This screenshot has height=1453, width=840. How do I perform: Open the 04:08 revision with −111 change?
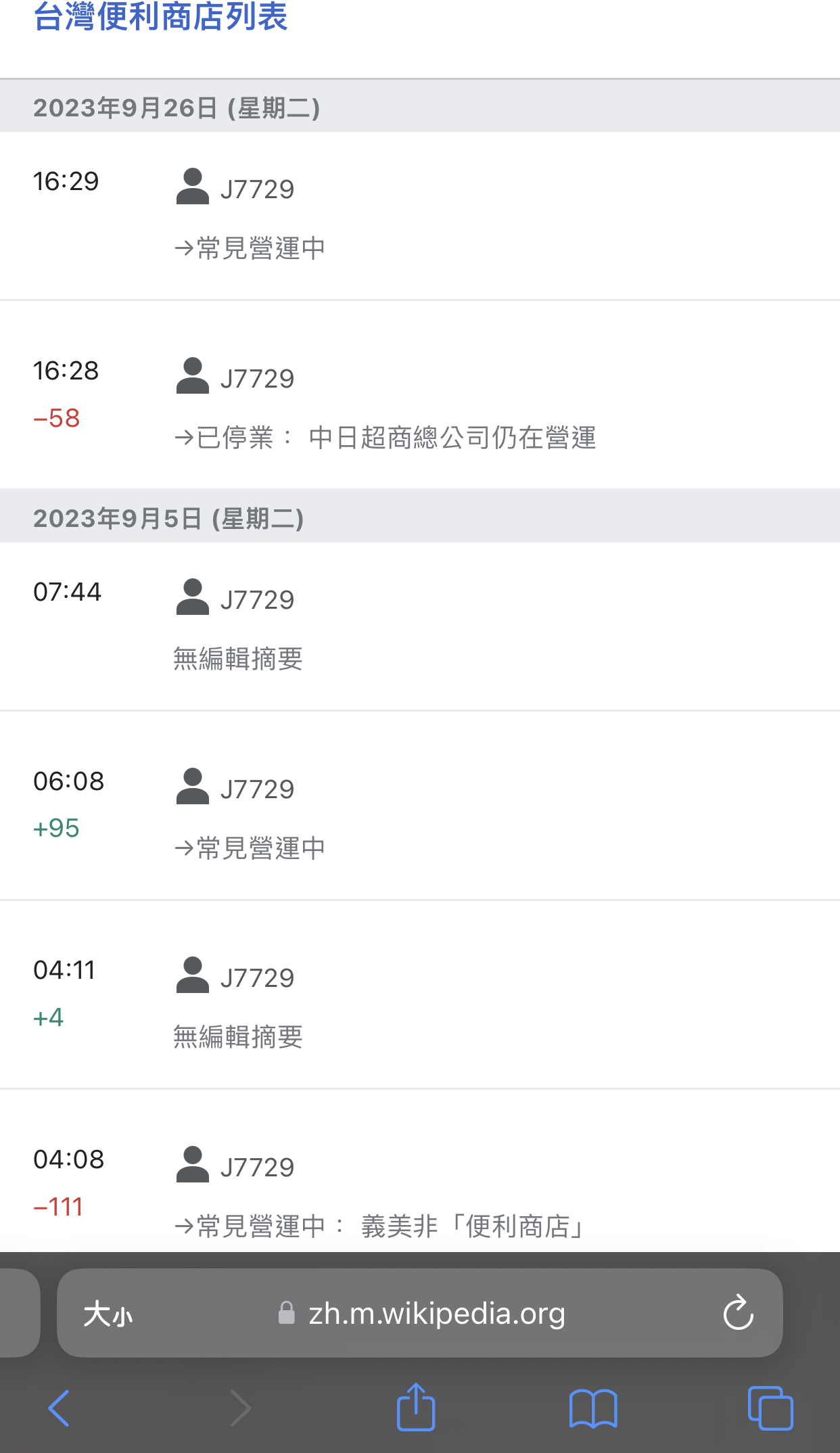(420, 1171)
